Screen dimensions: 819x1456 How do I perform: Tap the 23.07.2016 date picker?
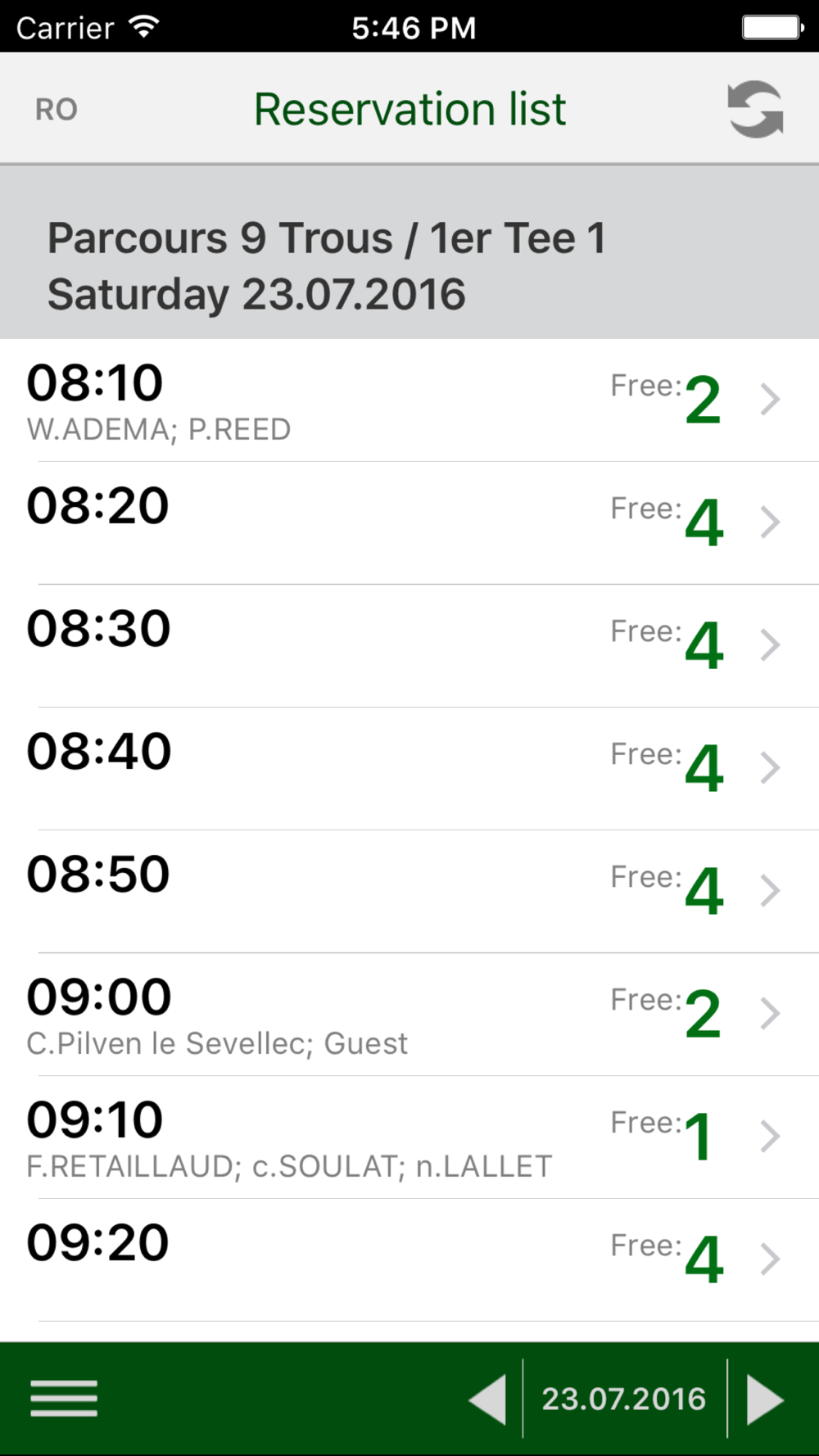click(x=624, y=1399)
